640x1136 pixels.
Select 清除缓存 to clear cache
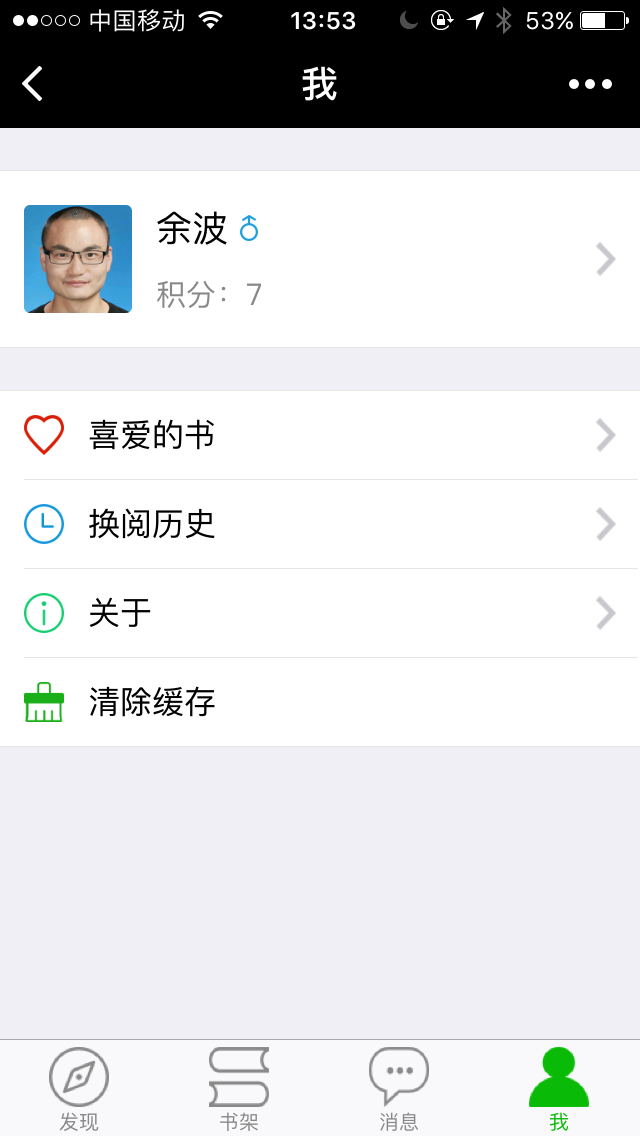coord(320,702)
